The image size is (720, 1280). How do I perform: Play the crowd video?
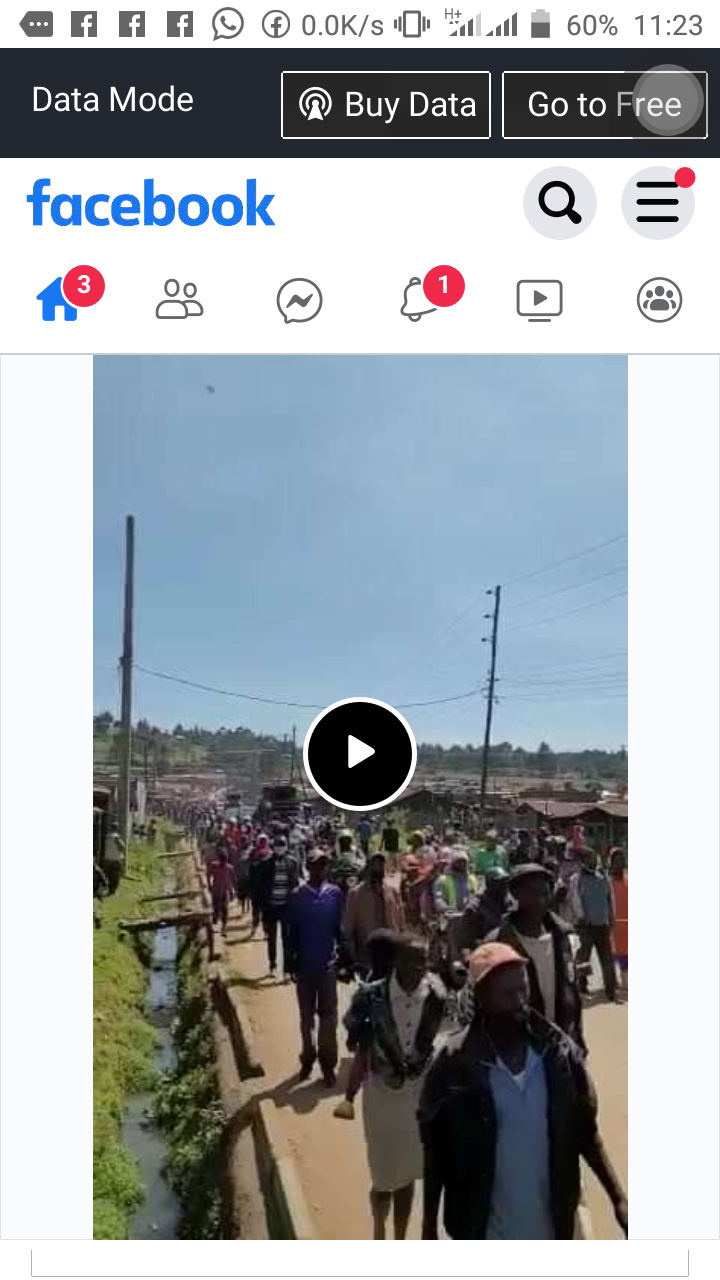[x=360, y=753]
